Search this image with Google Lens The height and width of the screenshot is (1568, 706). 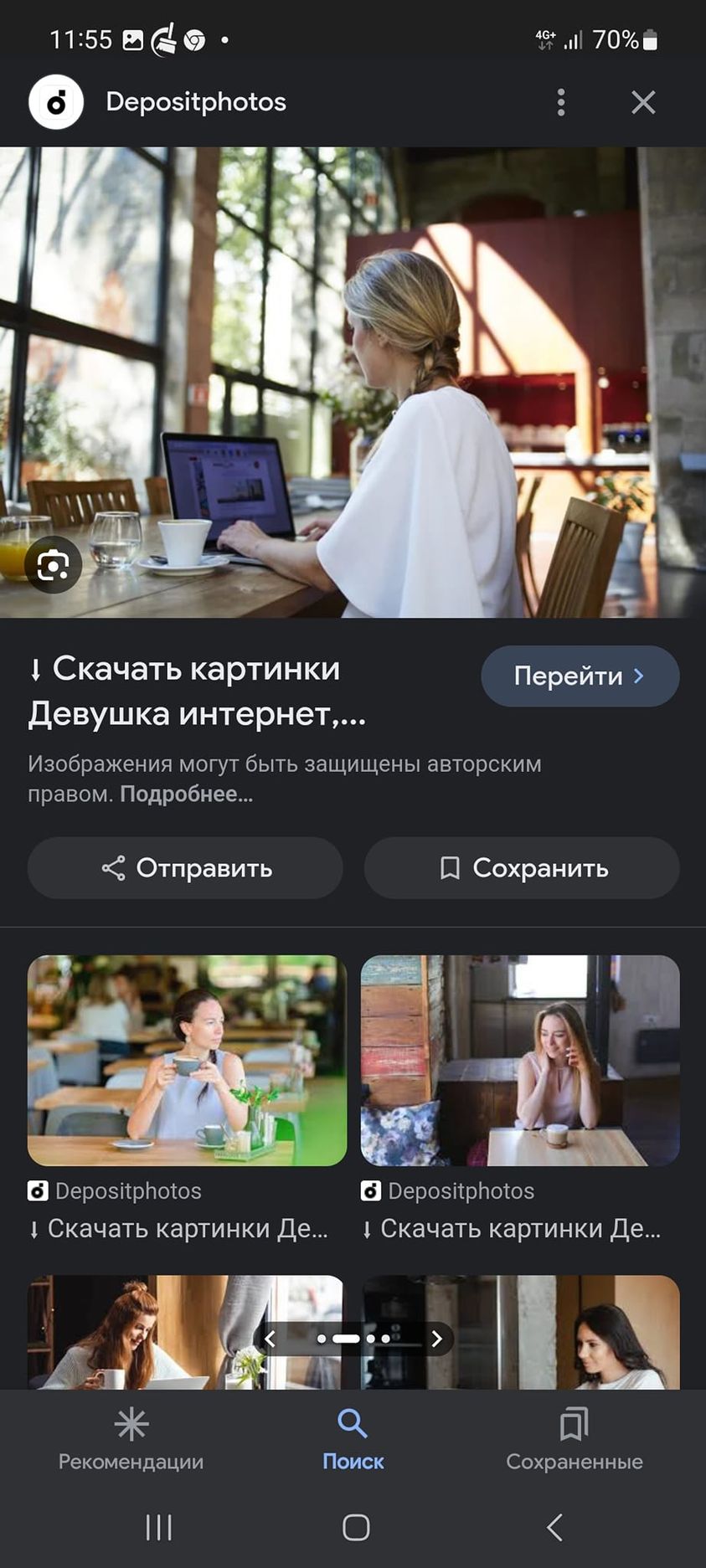(53, 565)
